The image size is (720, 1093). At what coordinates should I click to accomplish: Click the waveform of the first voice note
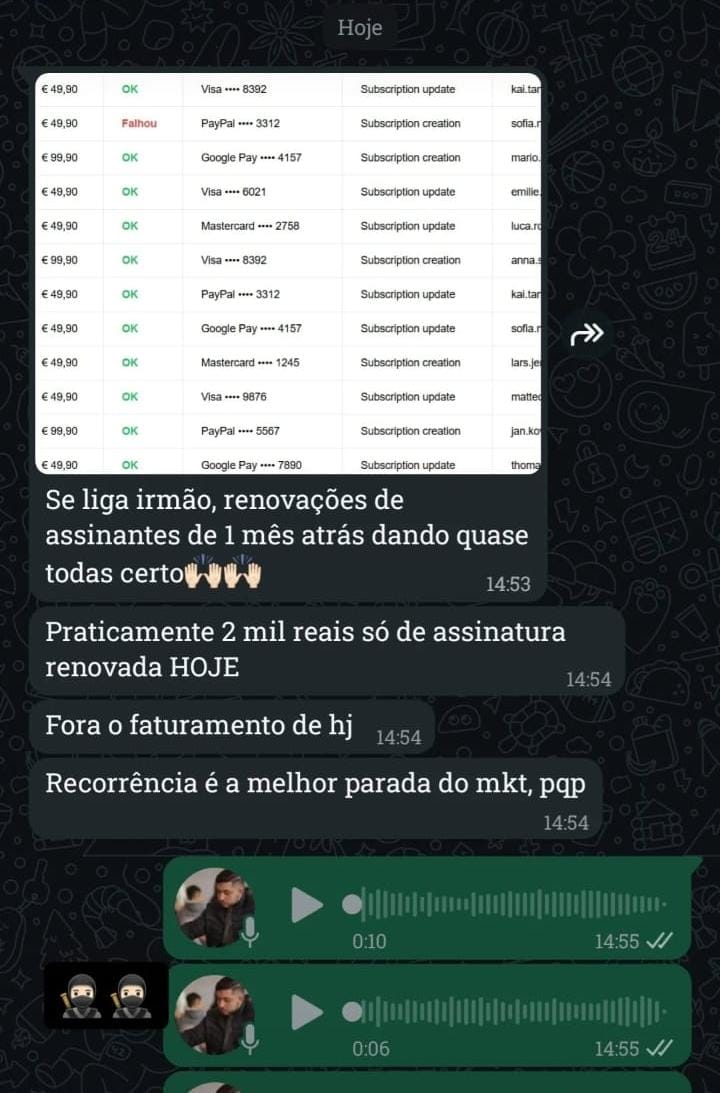(x=500, y=903)
